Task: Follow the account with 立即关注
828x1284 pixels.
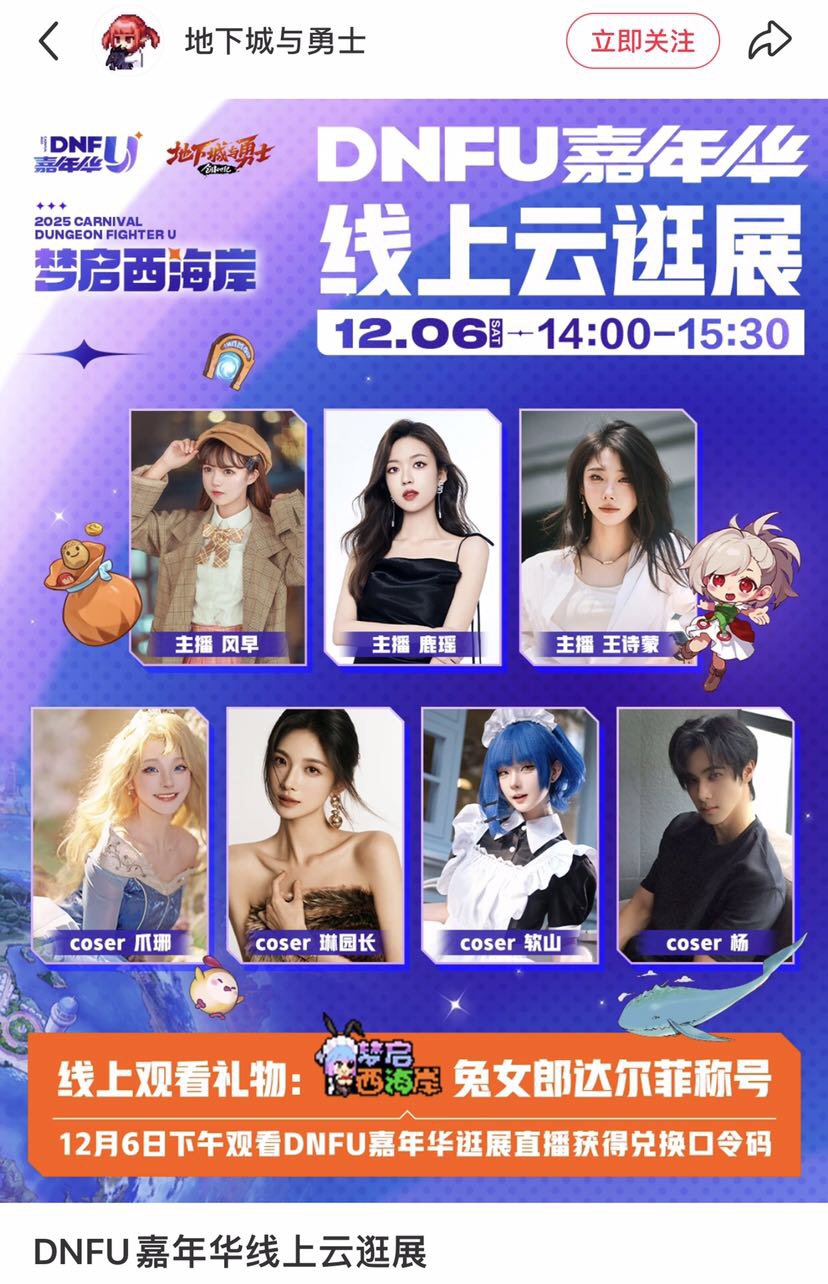Action: pyautogui.click(x=642, y=41)
